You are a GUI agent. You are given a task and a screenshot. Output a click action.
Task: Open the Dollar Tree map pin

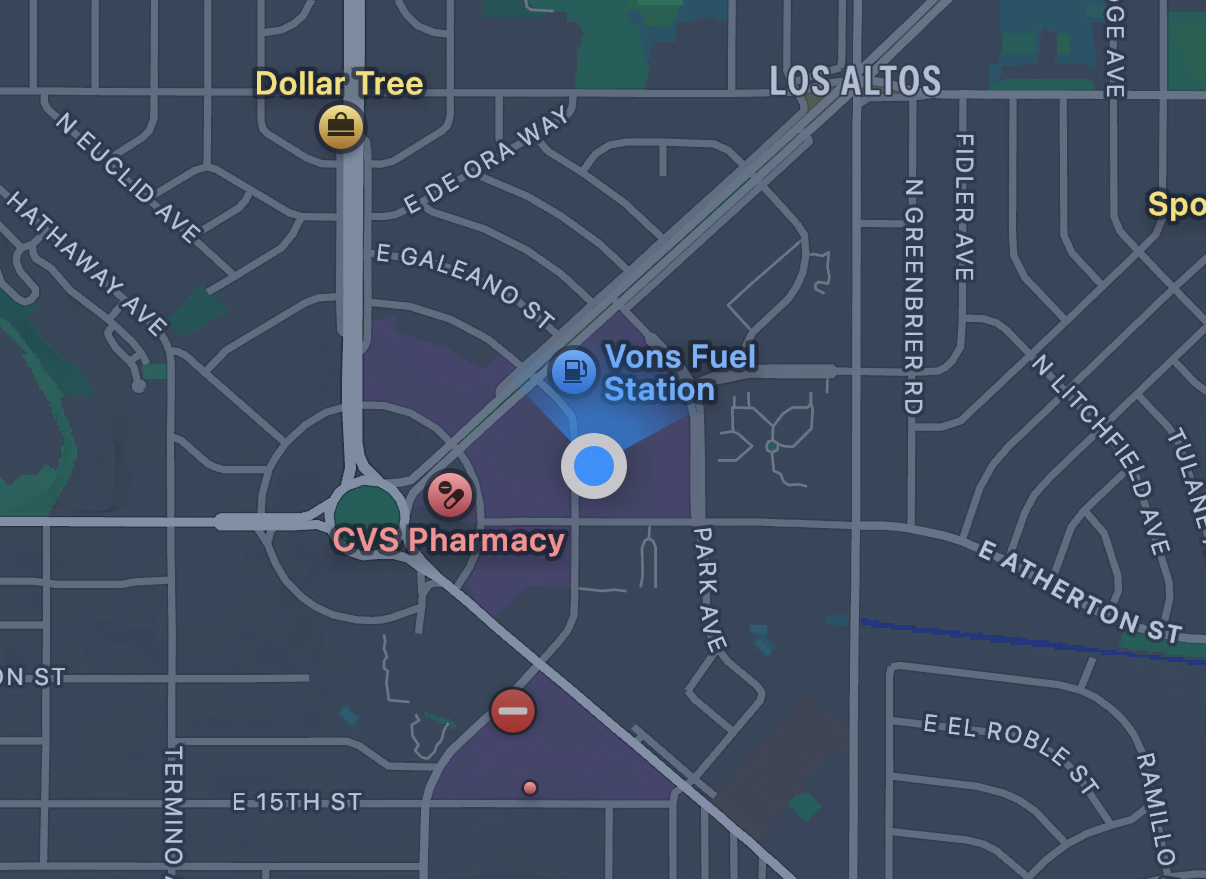(341, 127)
